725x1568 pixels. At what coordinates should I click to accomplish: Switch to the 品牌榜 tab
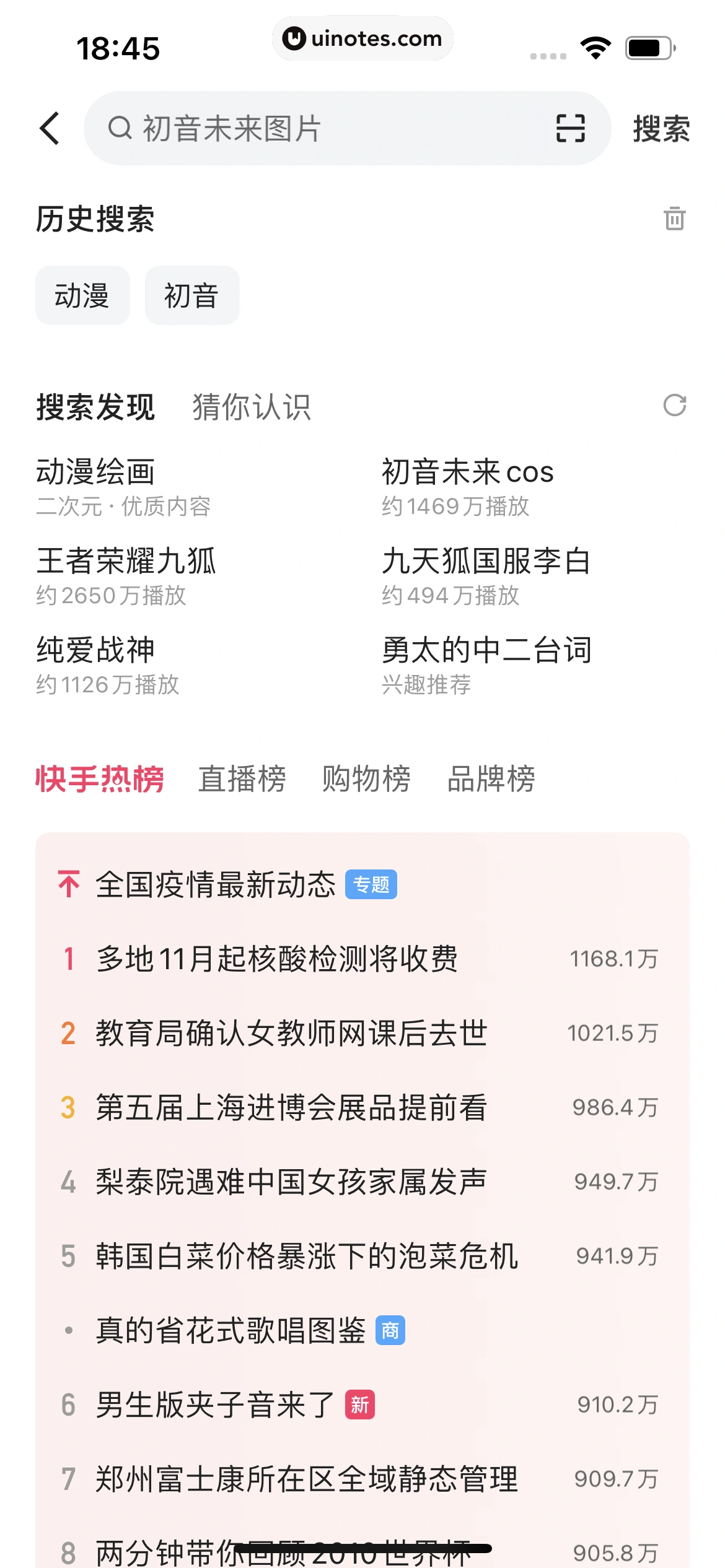click(x=491, y=778)
